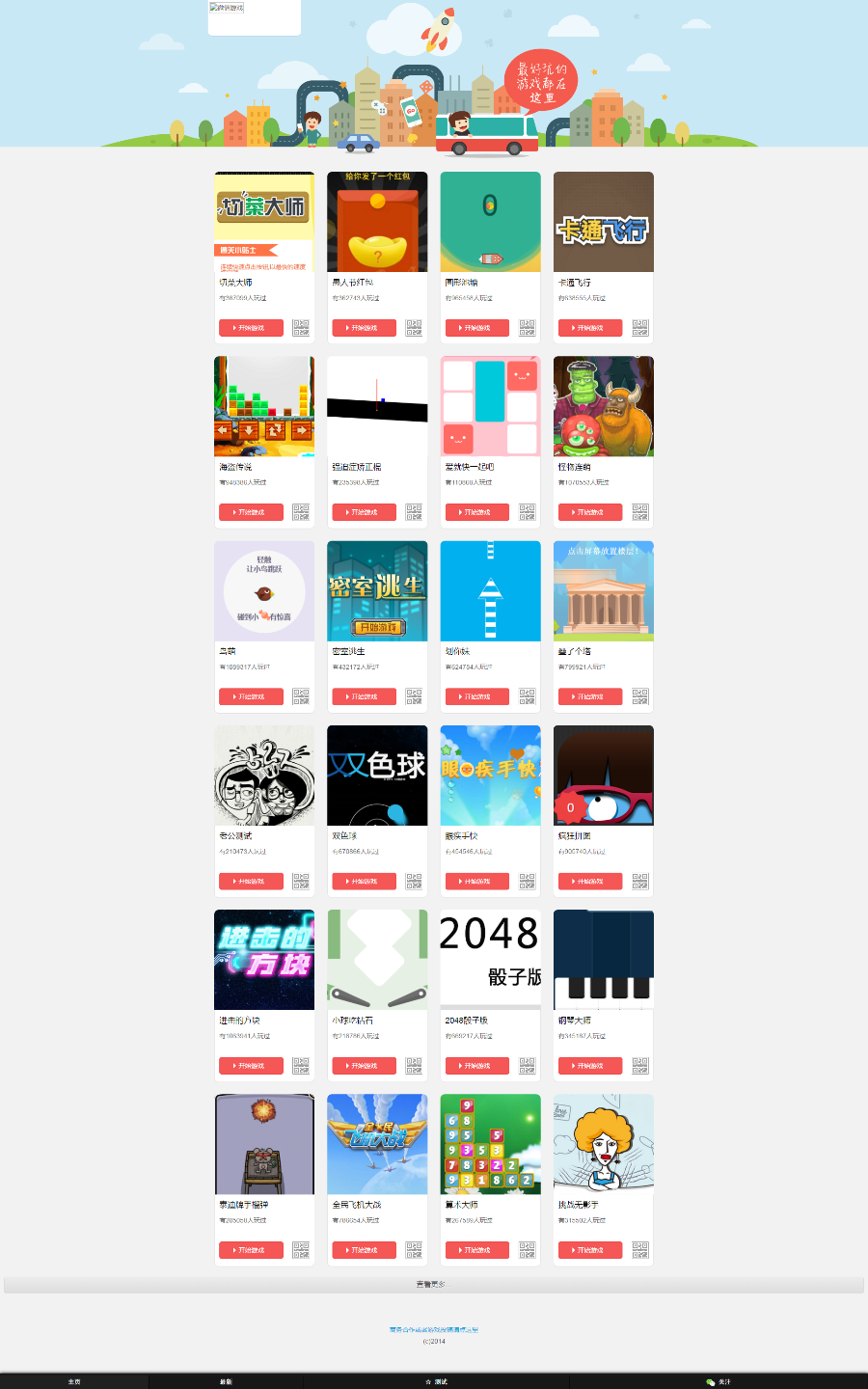Start the 切菜大师 game
This screenshot has height=1389, width=868.
pyautogui.click(x=251, y=328)
